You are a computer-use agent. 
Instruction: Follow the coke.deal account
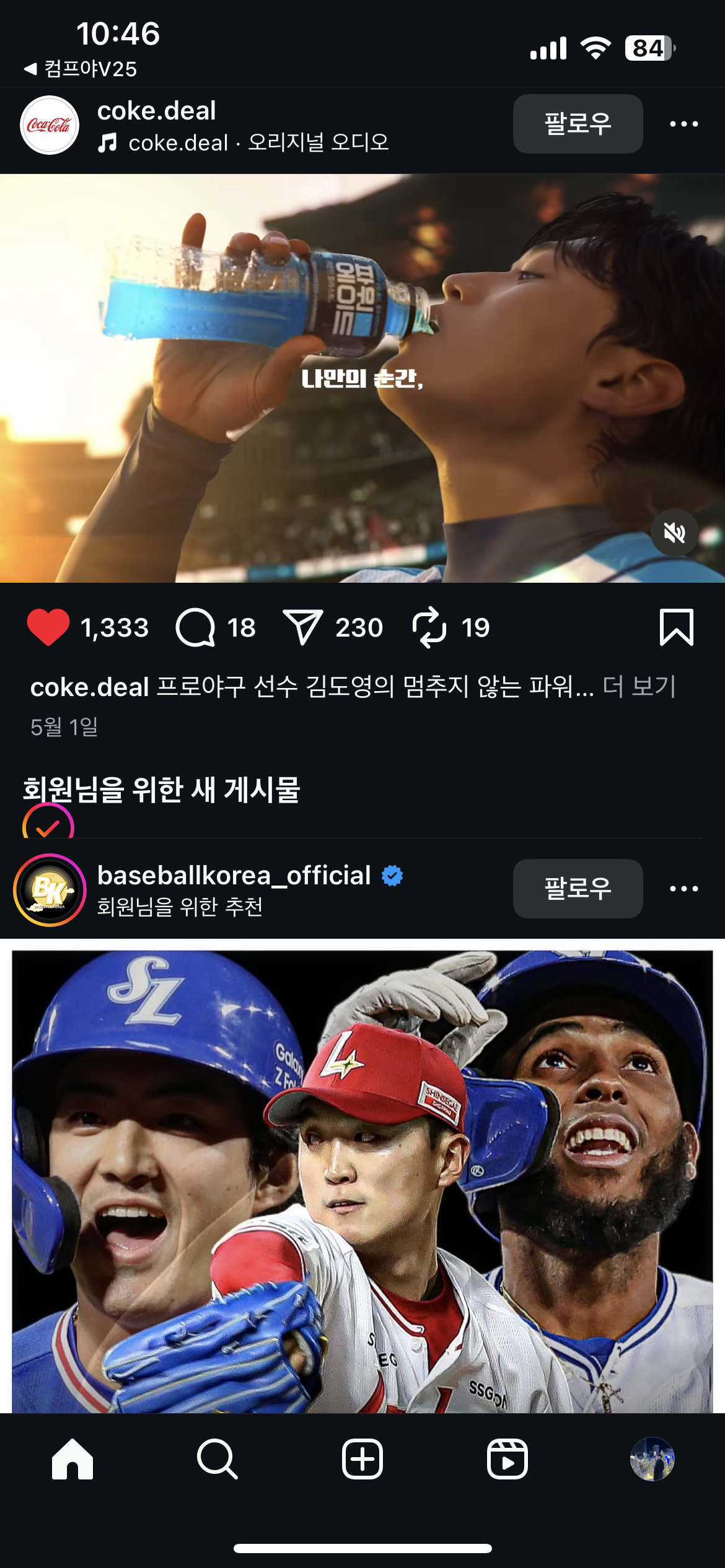pos(577,124)
